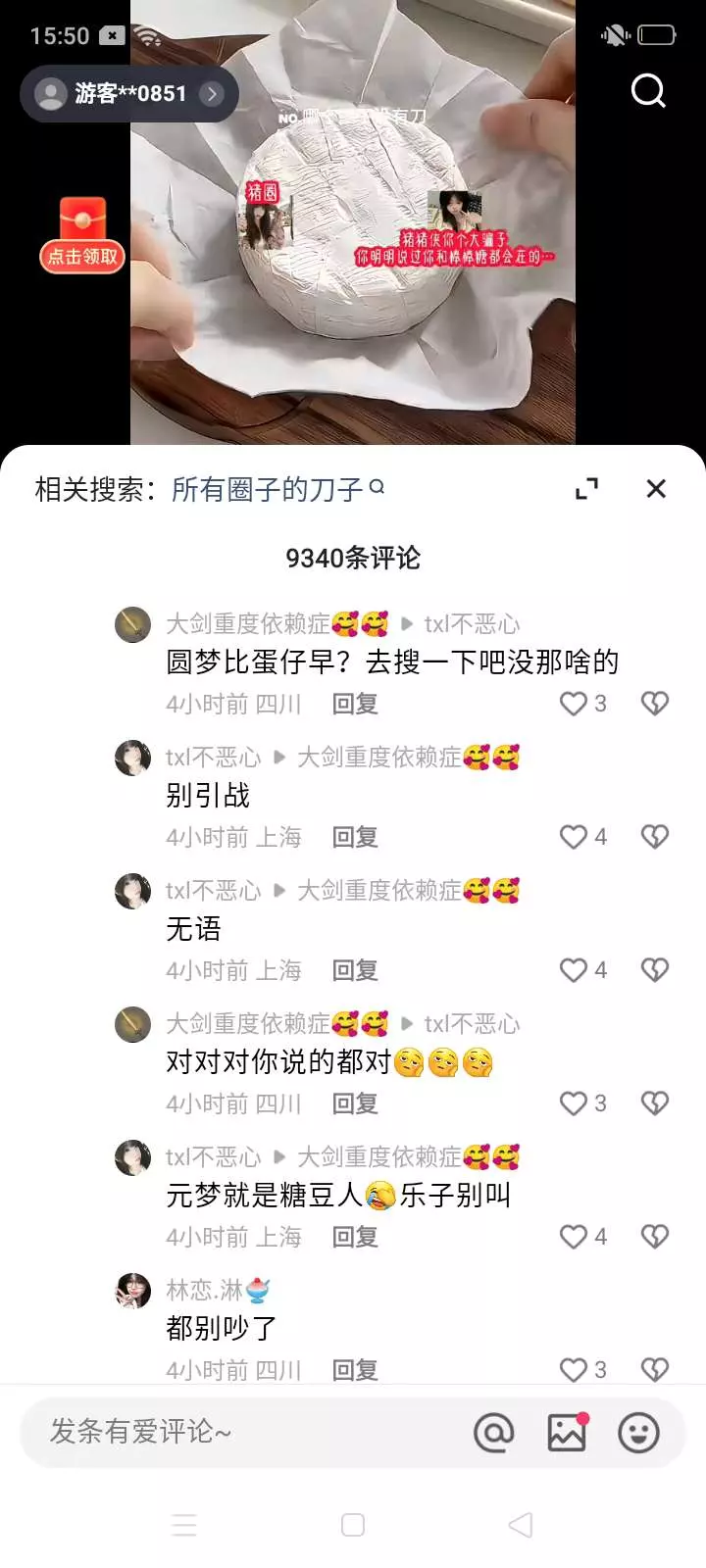Expand the comments panel to full screen

tap(586, 488)
